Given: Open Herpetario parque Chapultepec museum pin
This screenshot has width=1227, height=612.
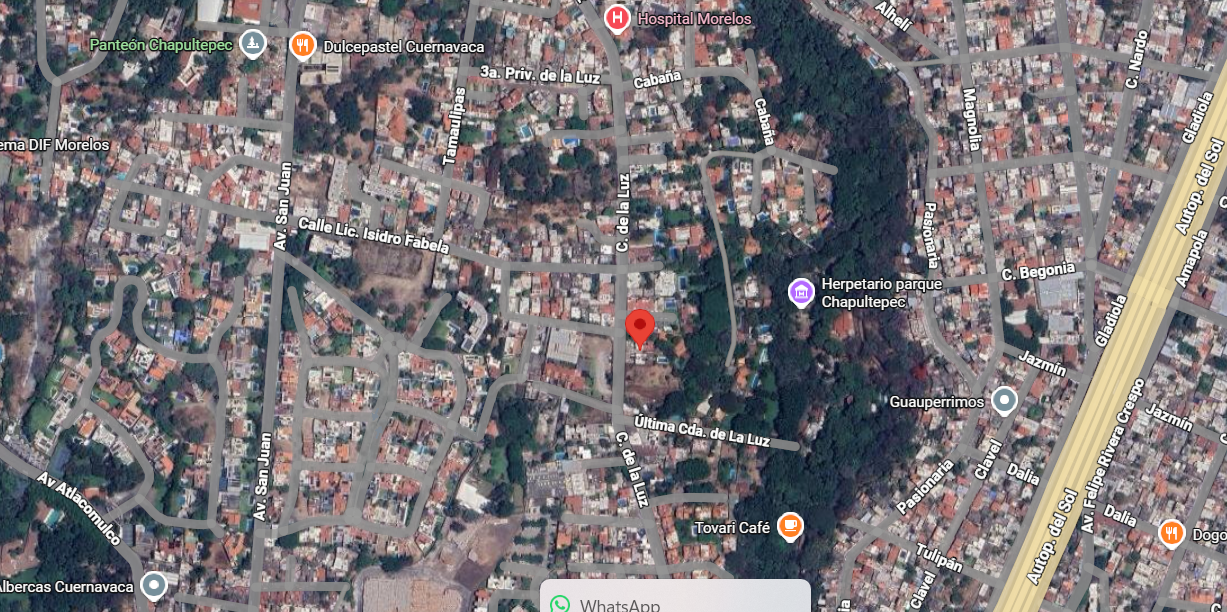Looking at the screenshot, I should (x=801, y=293).
